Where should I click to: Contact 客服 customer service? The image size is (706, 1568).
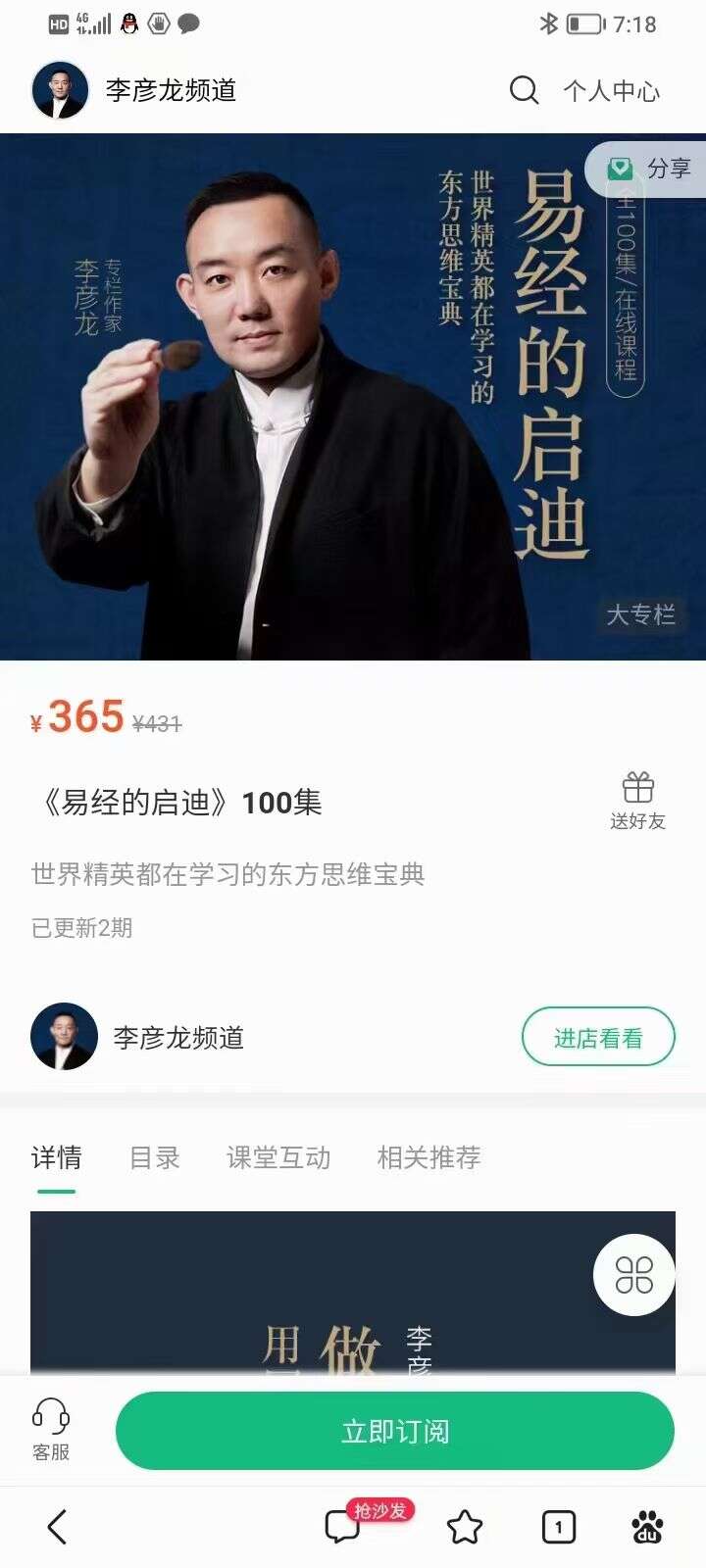click(x=51, y=1430)
